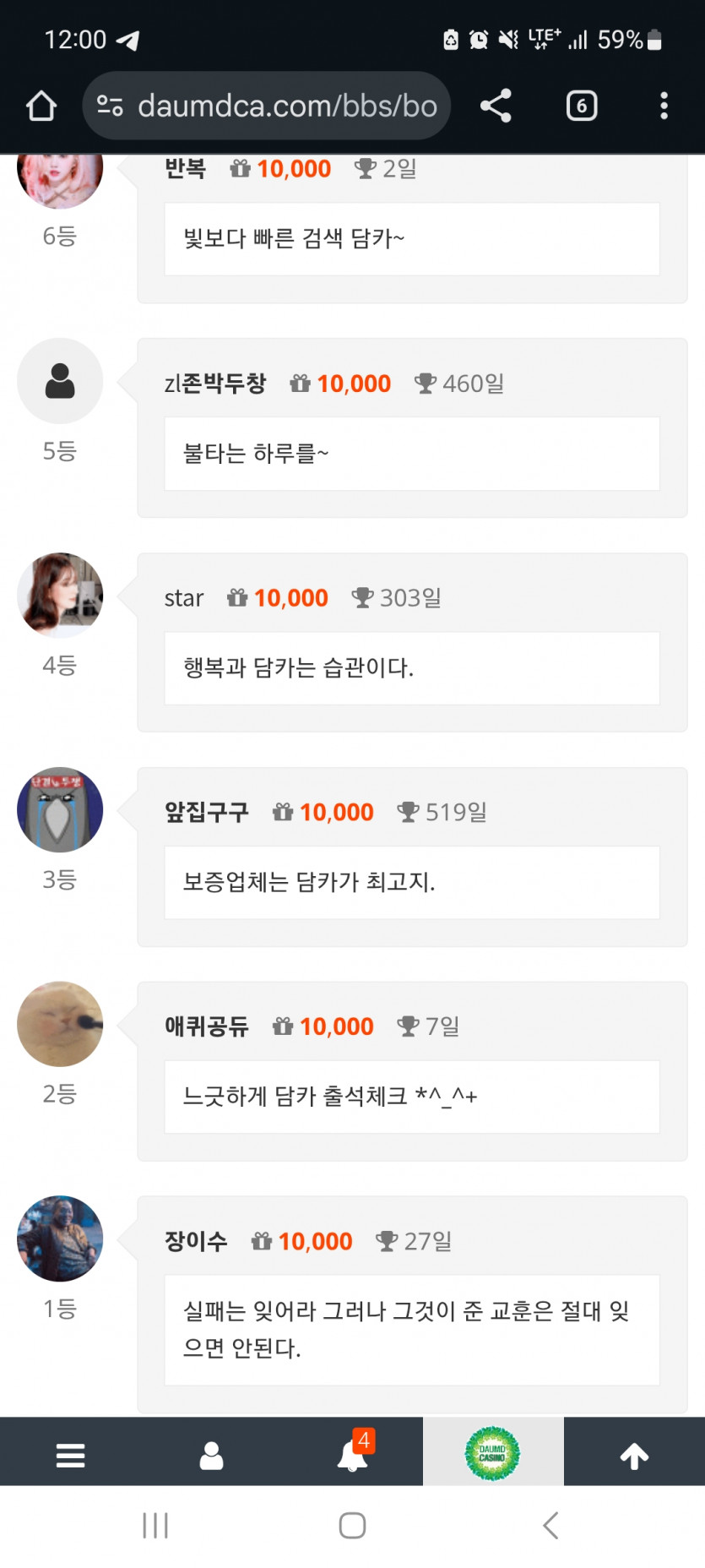Open the browser tab switcher showing 6
The width and height of the screenshot is (705, 1568).
pos(581,106)
